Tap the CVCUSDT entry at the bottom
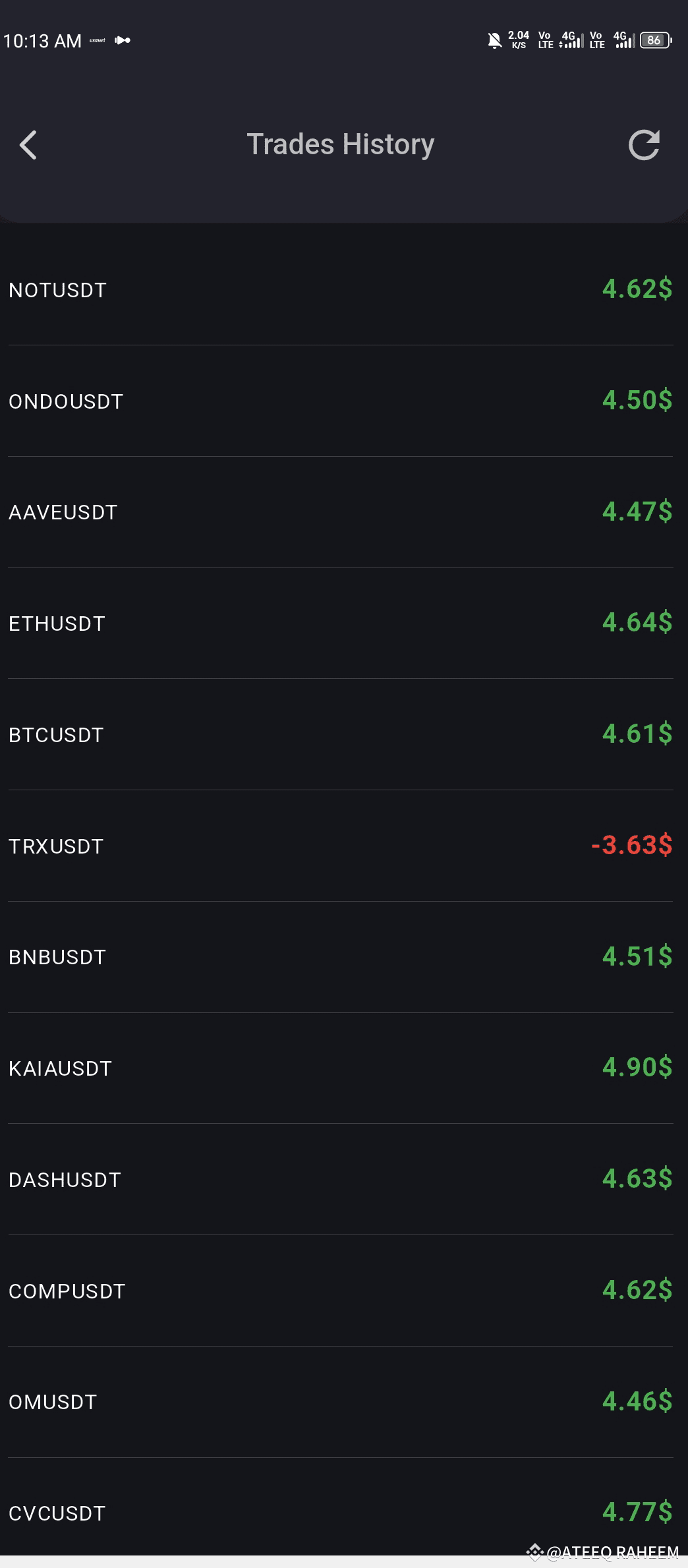The image size is (688, 1568). click(343, 1513)
